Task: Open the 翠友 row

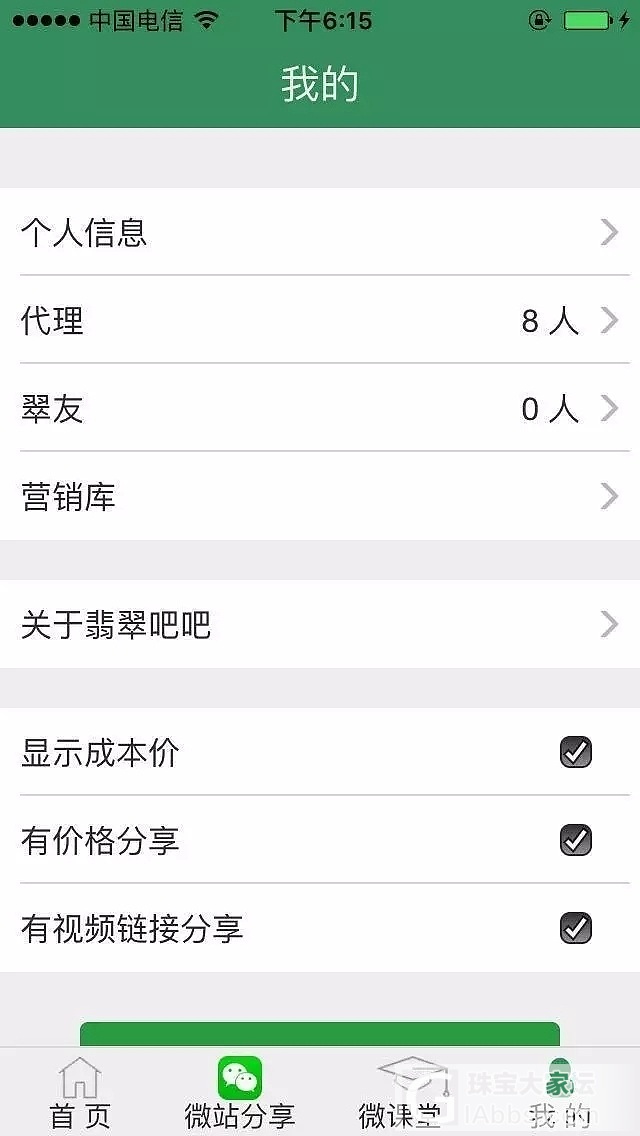Action: [x=320, y=408]
